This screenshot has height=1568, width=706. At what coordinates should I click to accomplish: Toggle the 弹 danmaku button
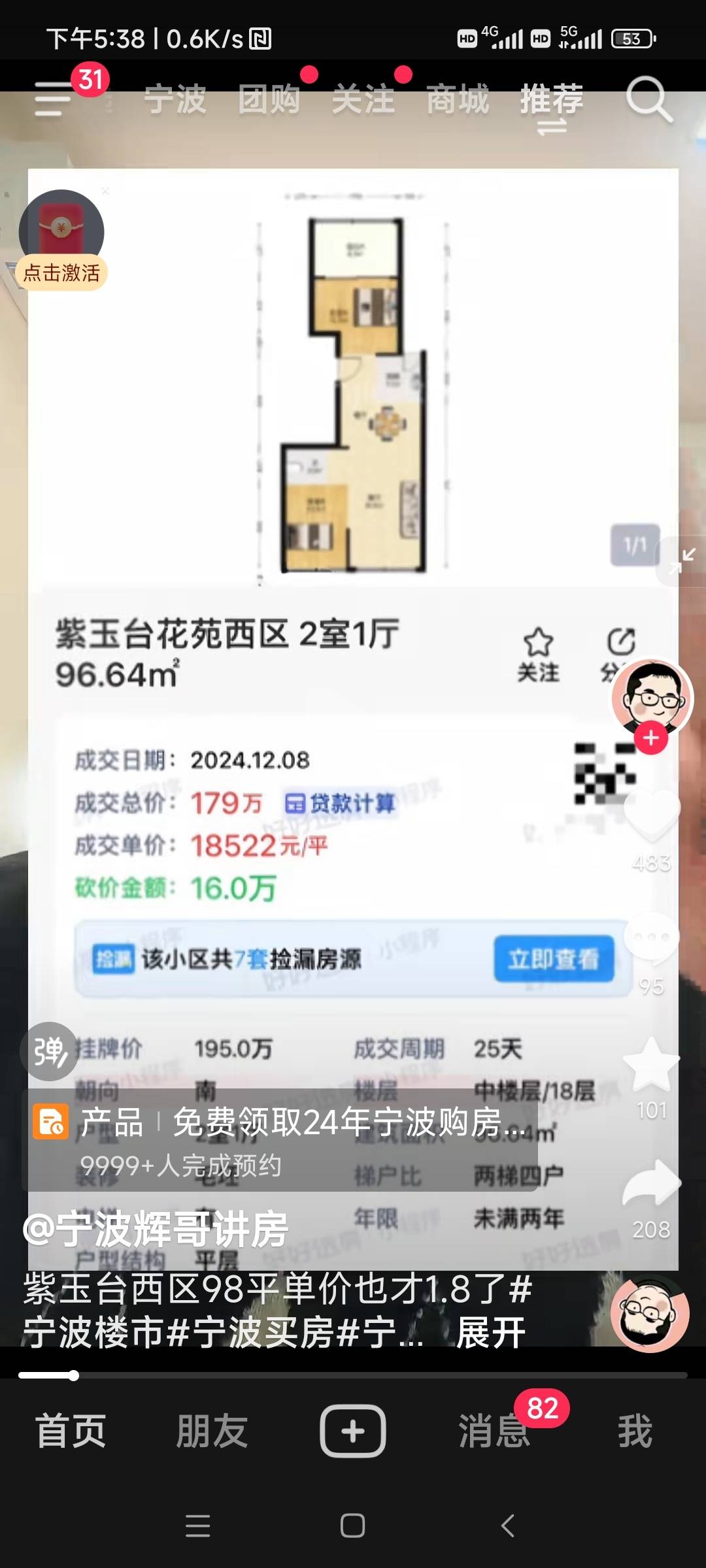click(x=50, y=1051)
